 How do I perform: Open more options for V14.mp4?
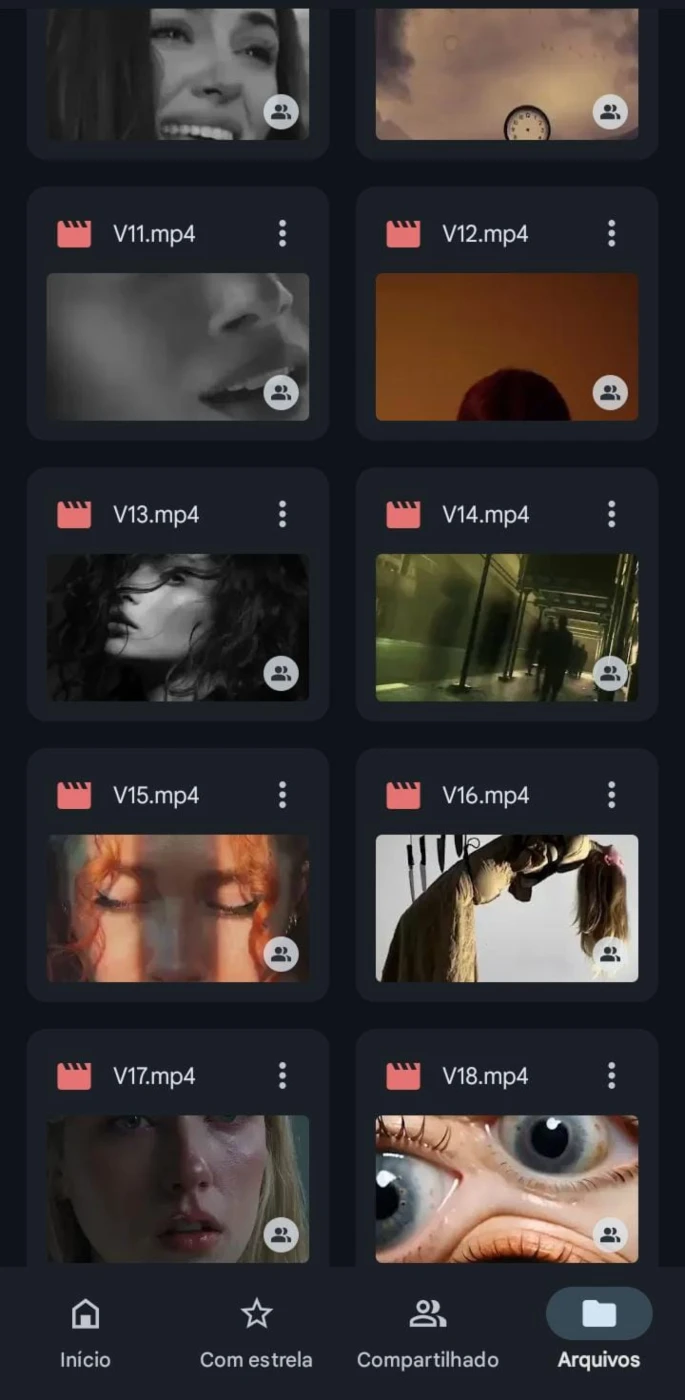(611, 515)
